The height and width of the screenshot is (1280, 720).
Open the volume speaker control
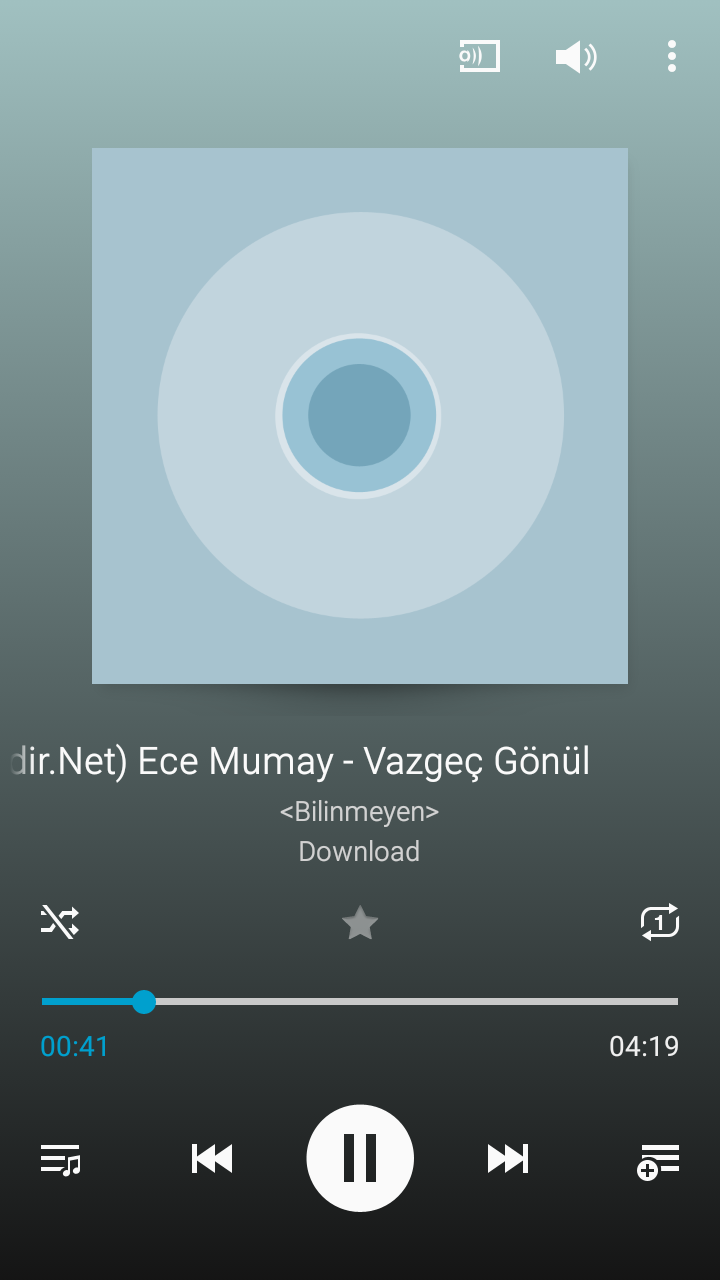pyautogui.click(x=576, y=57)
